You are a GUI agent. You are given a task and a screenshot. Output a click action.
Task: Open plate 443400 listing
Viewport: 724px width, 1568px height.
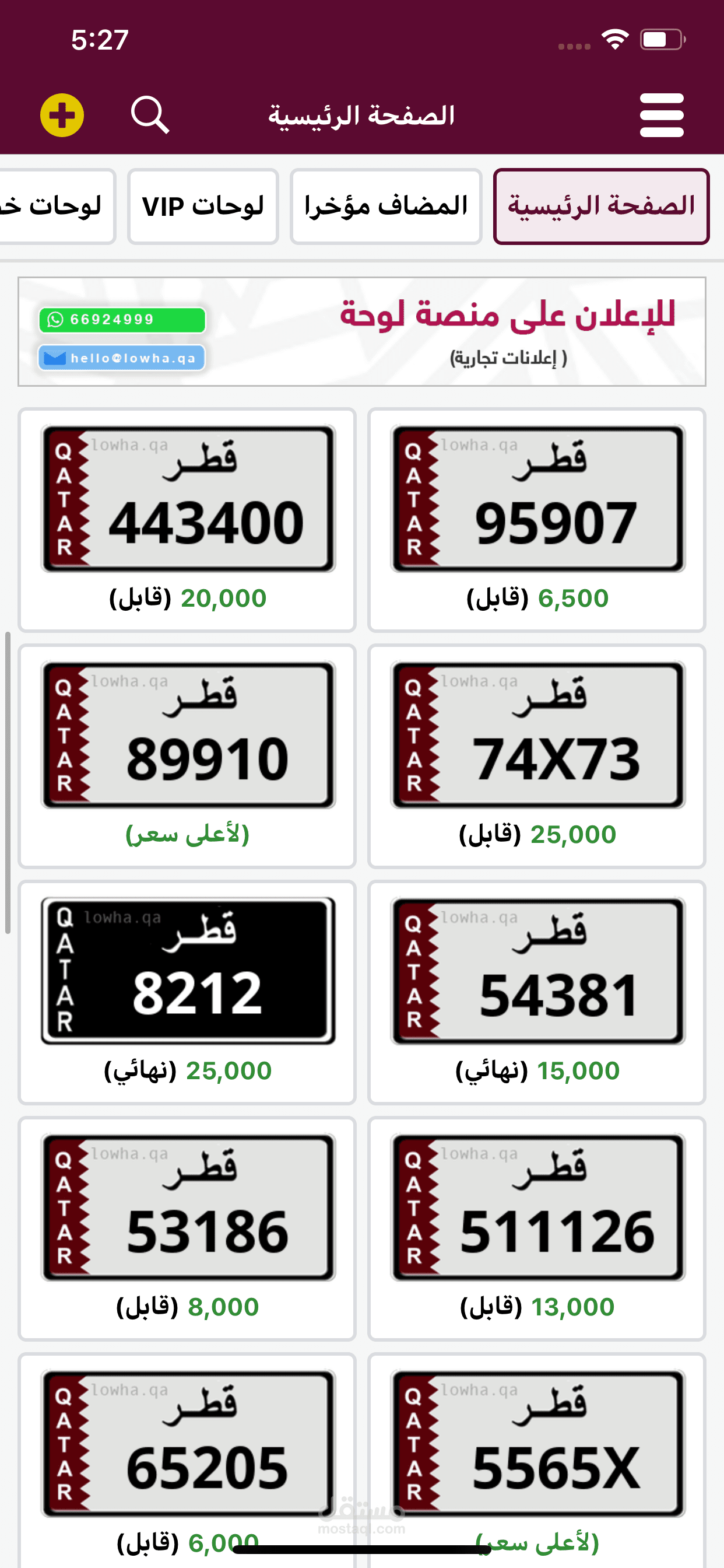click(x=187, y=519)
